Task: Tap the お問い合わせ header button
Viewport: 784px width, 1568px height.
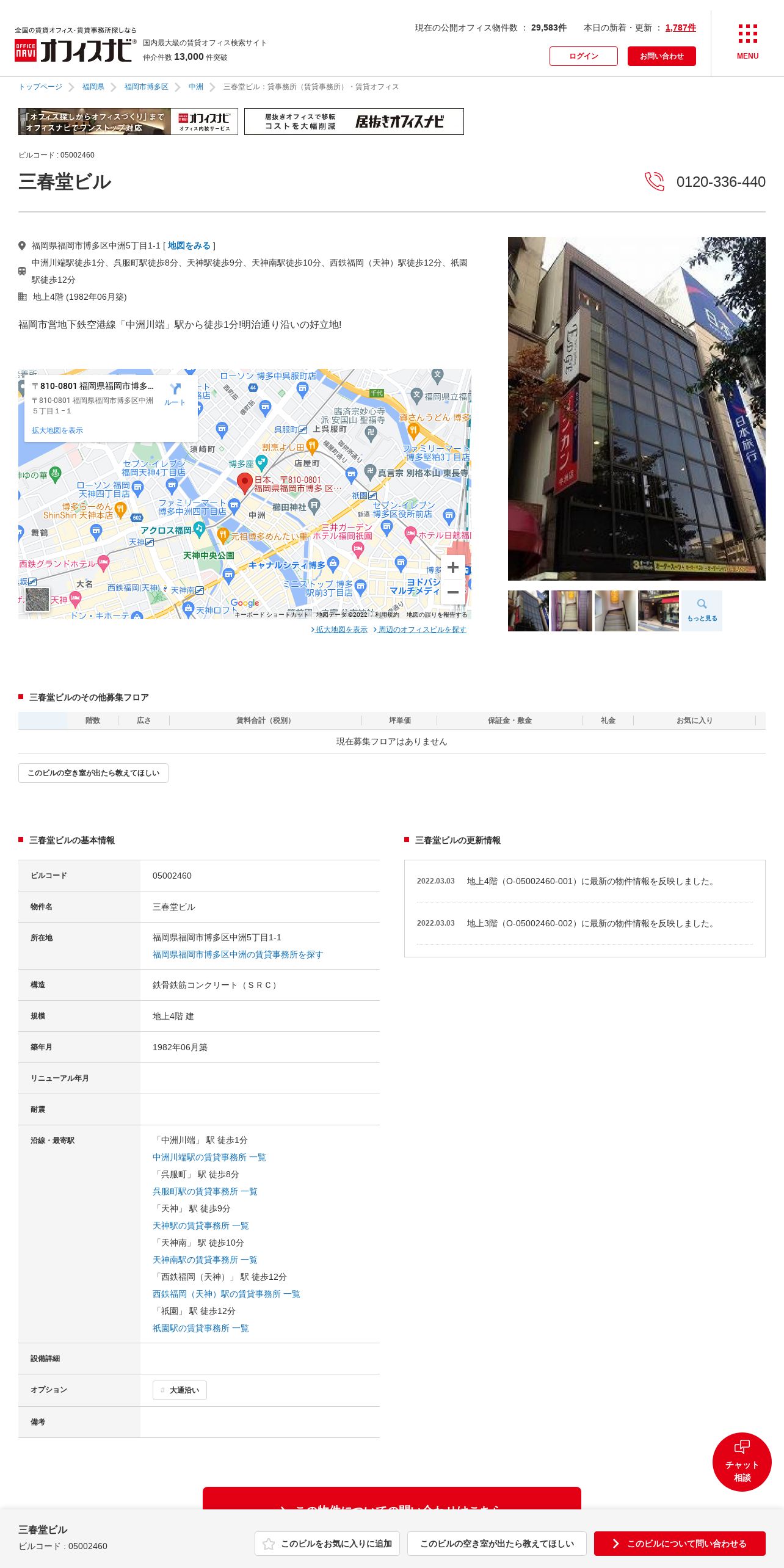Action: [661, 56]
